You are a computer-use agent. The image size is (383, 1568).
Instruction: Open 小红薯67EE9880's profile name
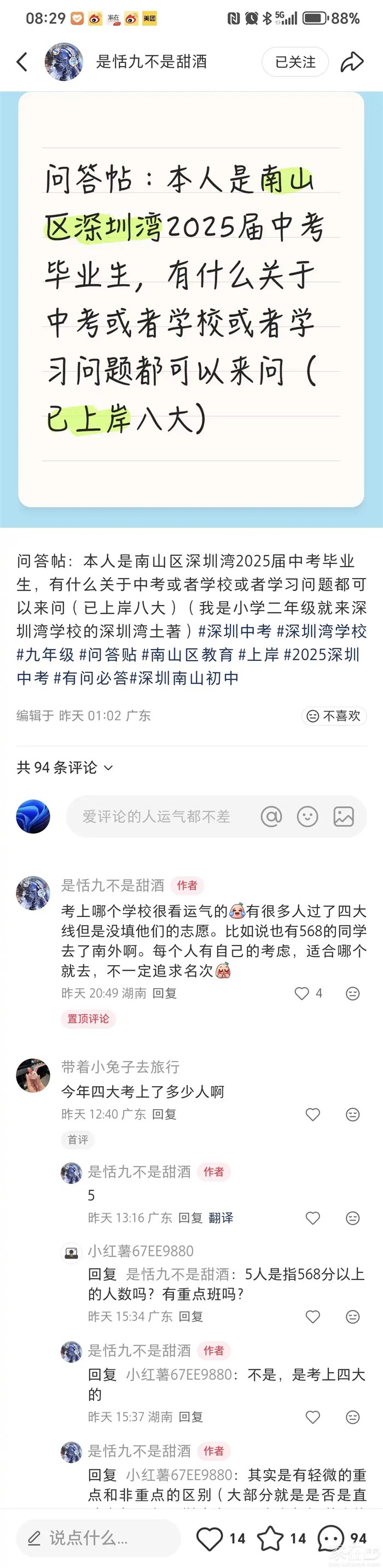(141, 1251)
